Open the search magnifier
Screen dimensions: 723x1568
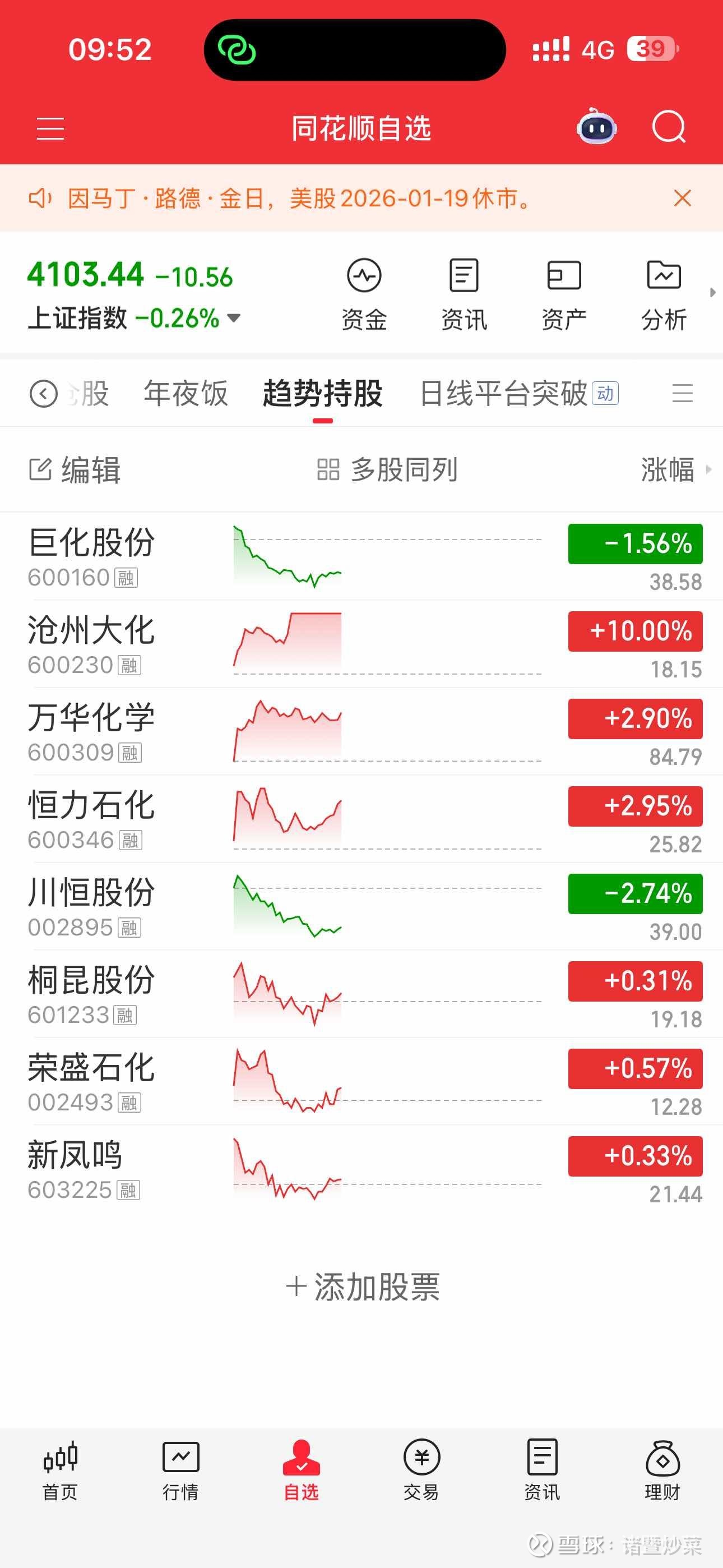668,127
